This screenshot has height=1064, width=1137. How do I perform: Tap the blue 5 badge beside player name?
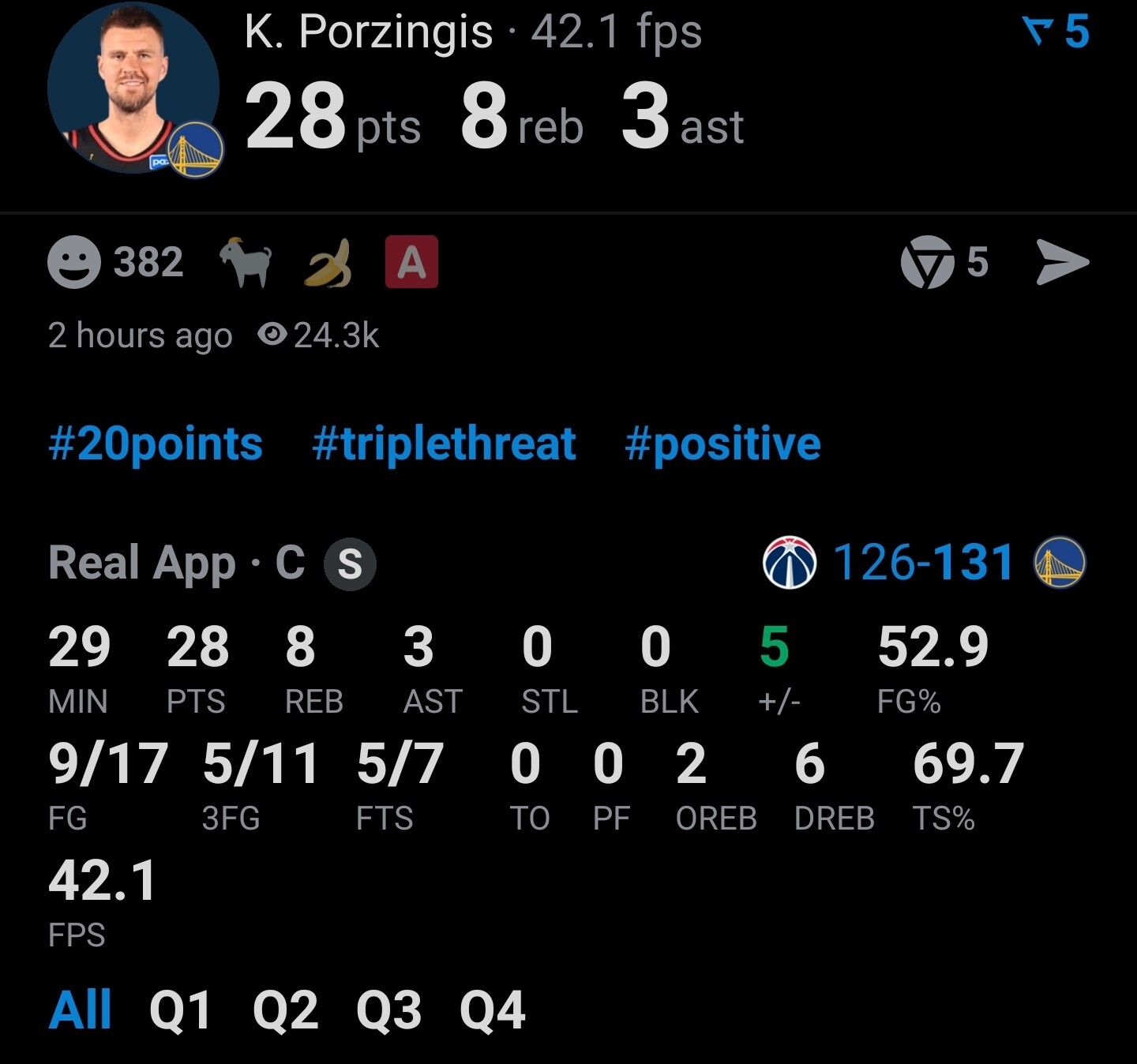coord(1056,33)
